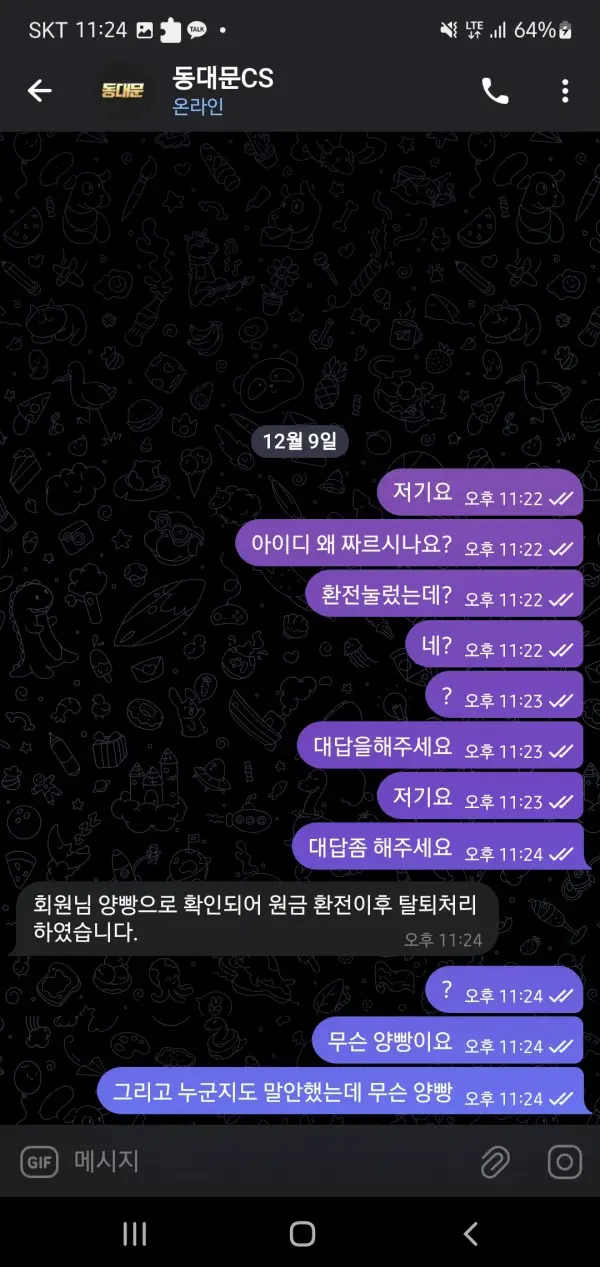Image resolution: width=600 pixels, height=1267 pixels.
Task: Open the 동대문CS profile header
Action: point(222,91)
